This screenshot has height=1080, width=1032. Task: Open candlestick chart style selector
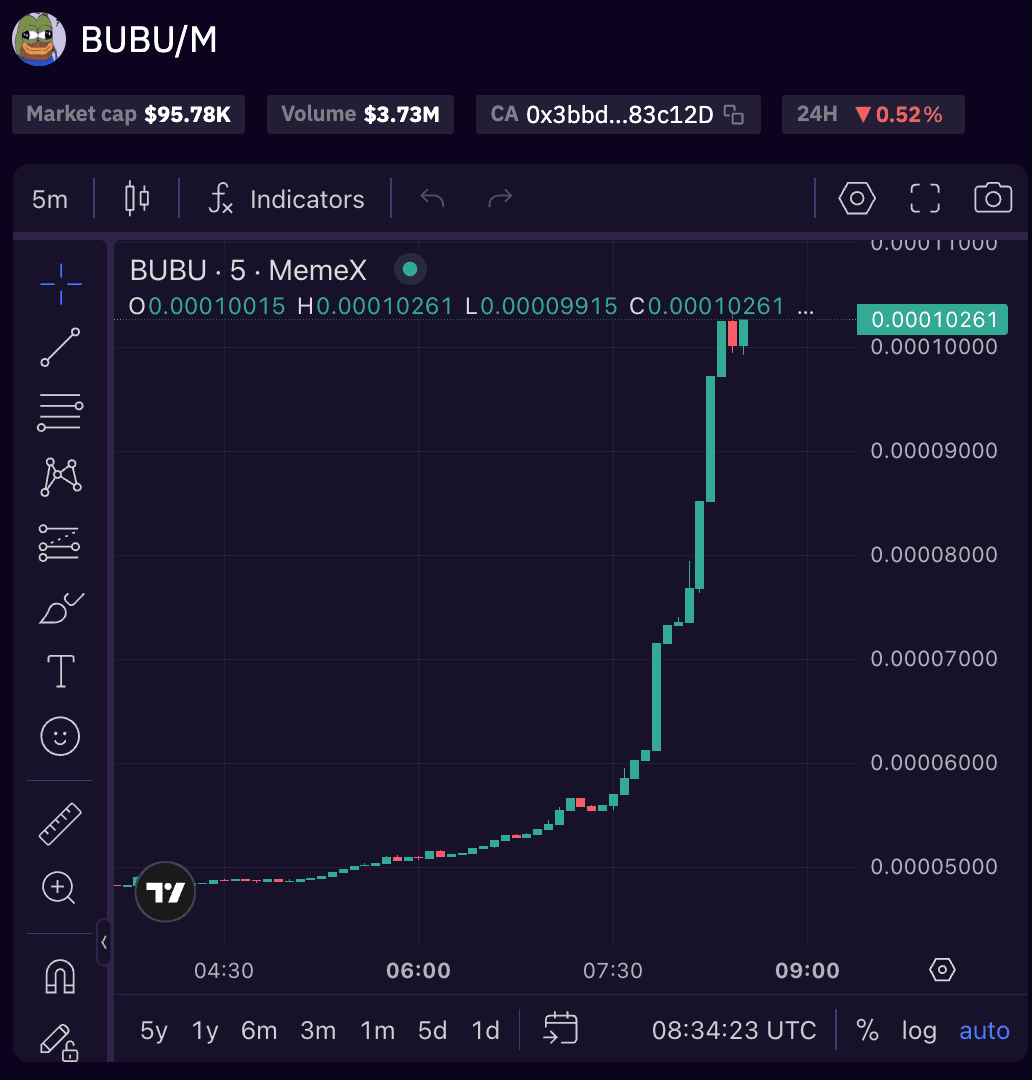tap(137, 198)
